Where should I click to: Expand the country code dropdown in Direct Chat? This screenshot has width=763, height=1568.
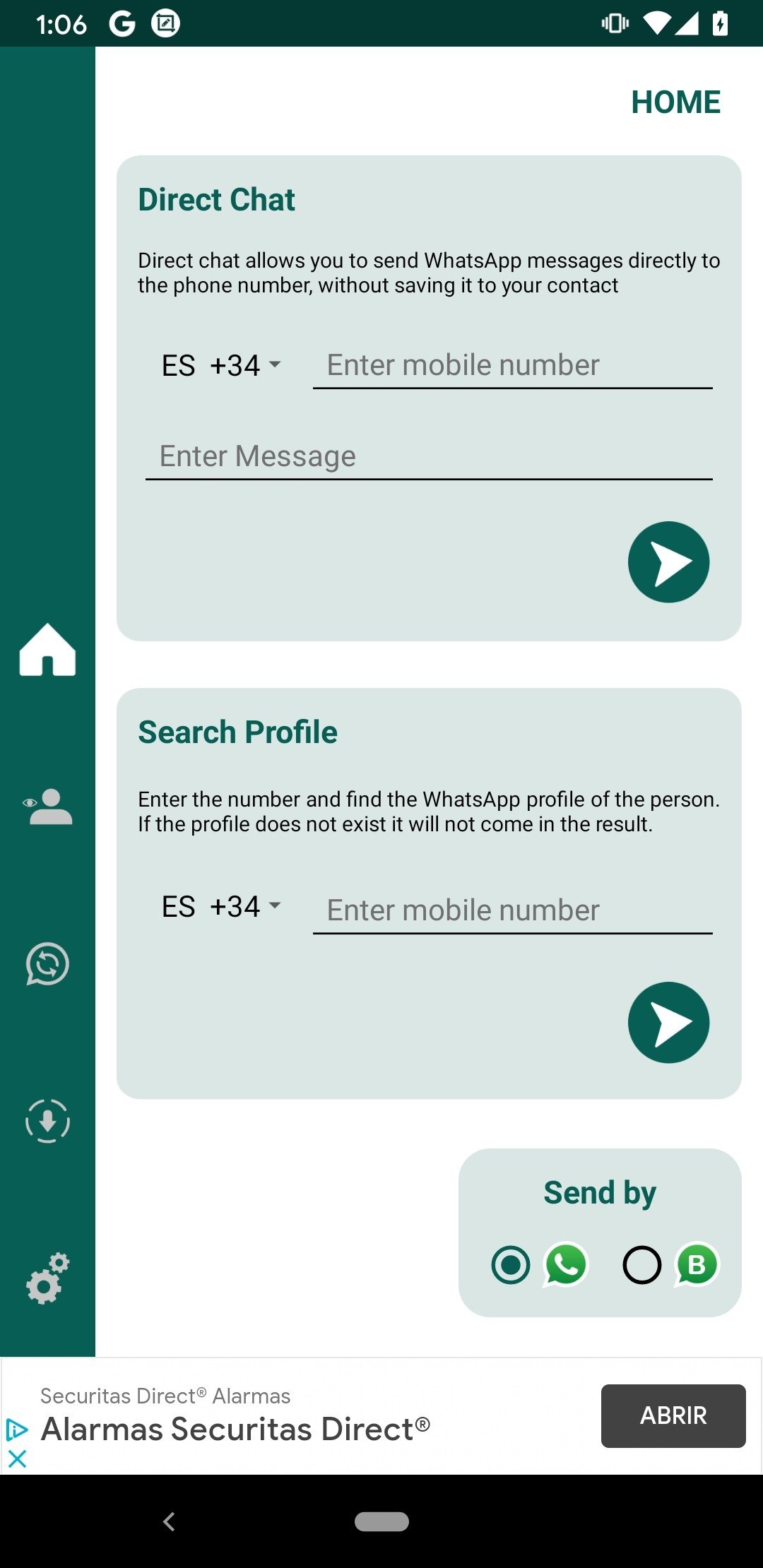click(x=221, y=365)
